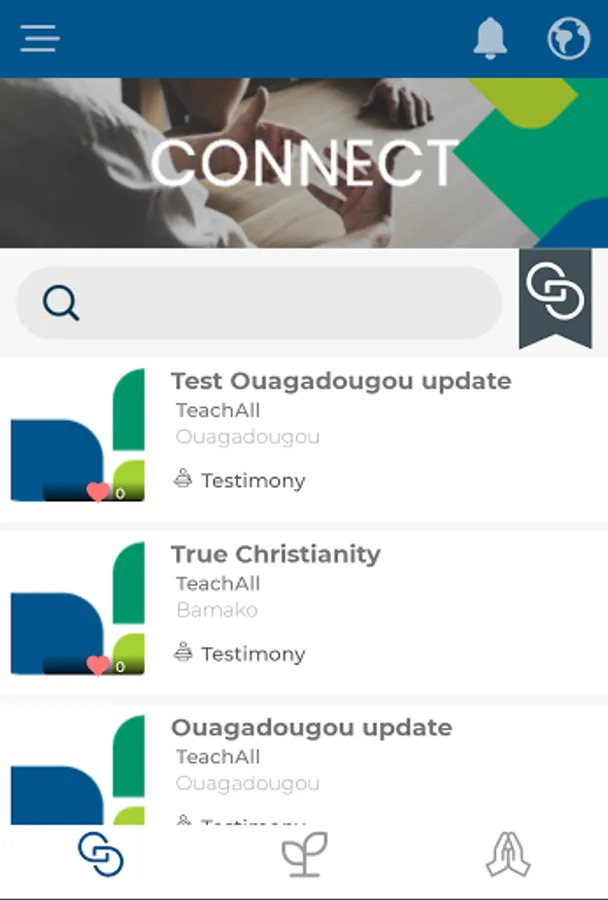
Task: Switch to the praying hands tab
Action: (x=508, y=854)
